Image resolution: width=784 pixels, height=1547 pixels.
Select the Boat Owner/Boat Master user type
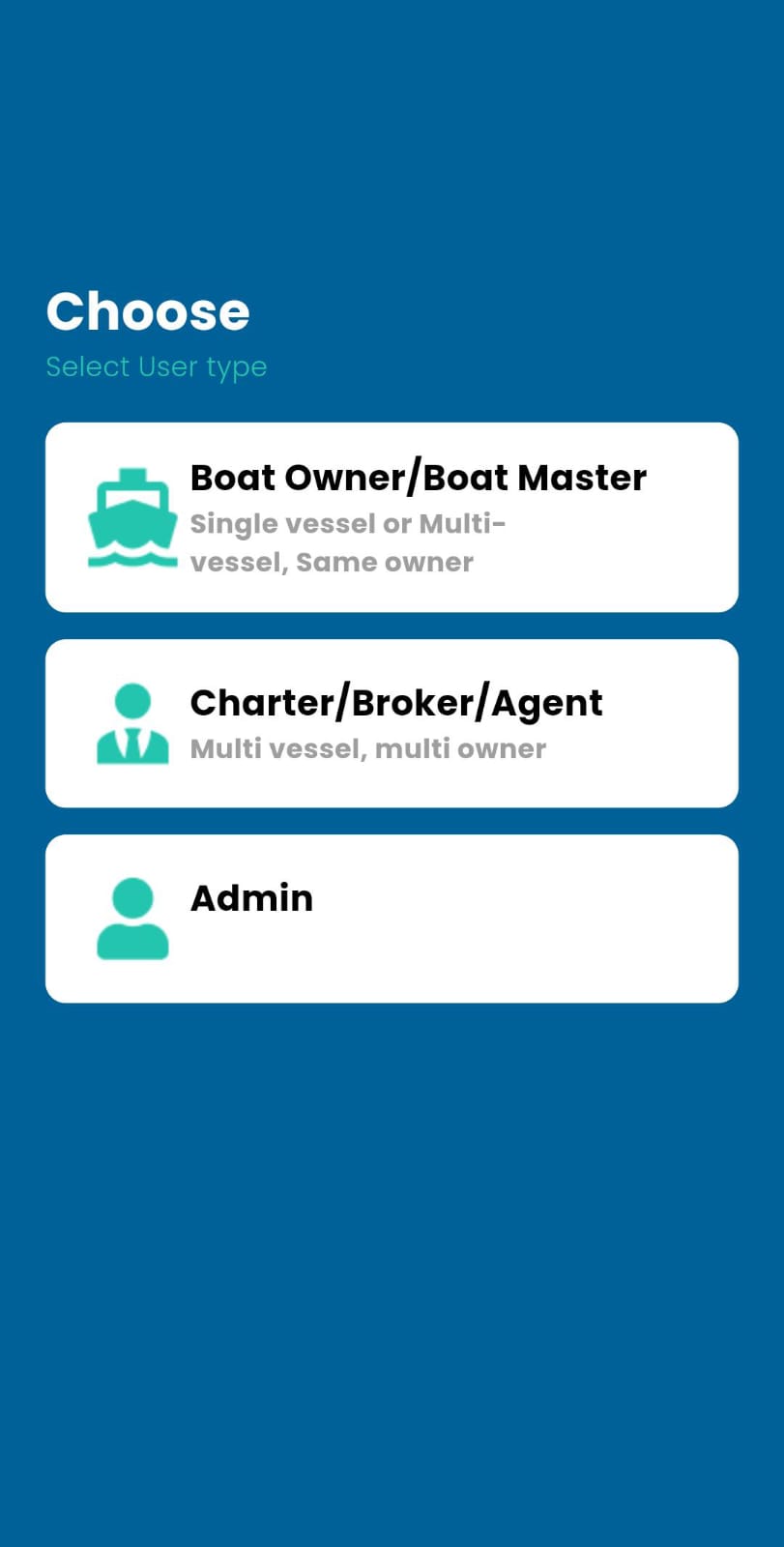point(392,517)
